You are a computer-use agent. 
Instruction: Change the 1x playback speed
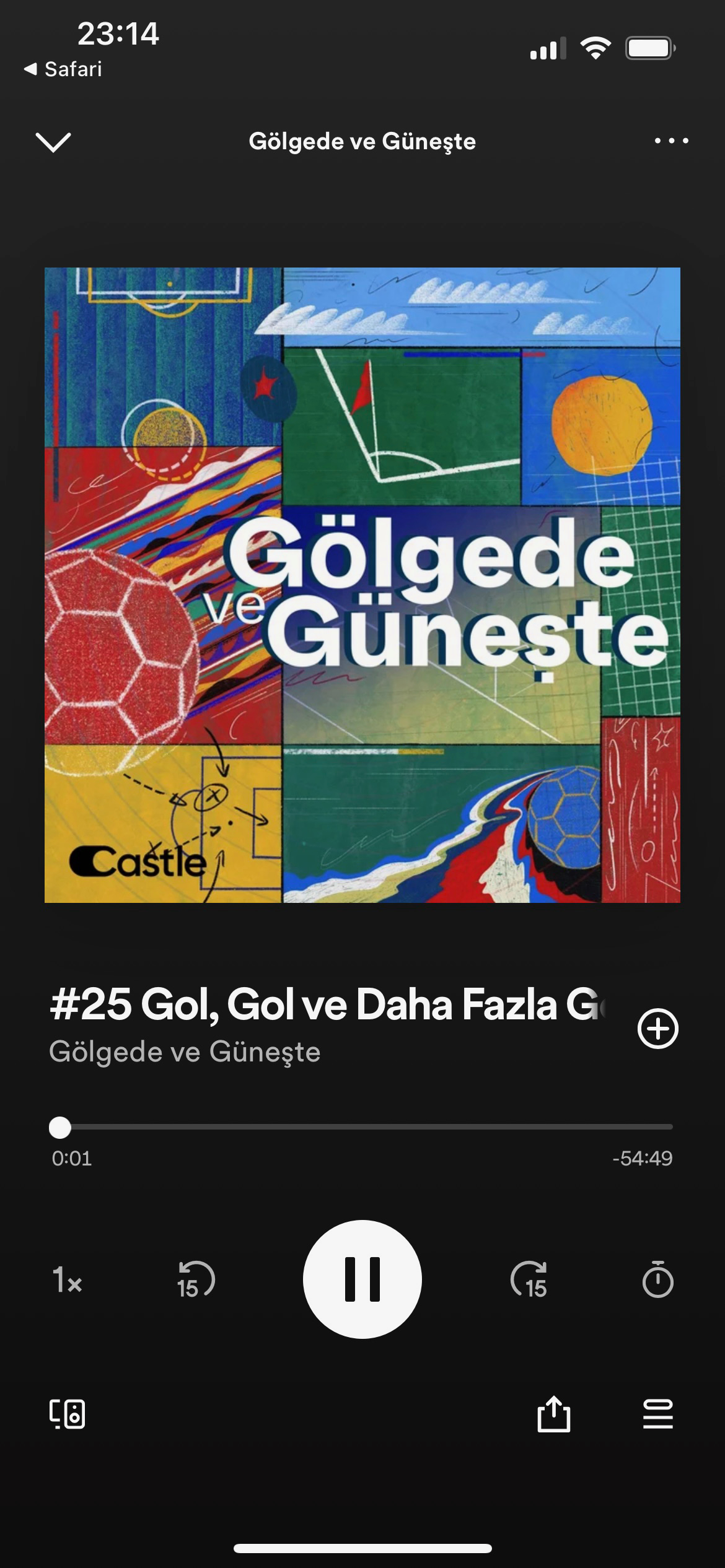pyautogui.click(x=67, y=1279)
